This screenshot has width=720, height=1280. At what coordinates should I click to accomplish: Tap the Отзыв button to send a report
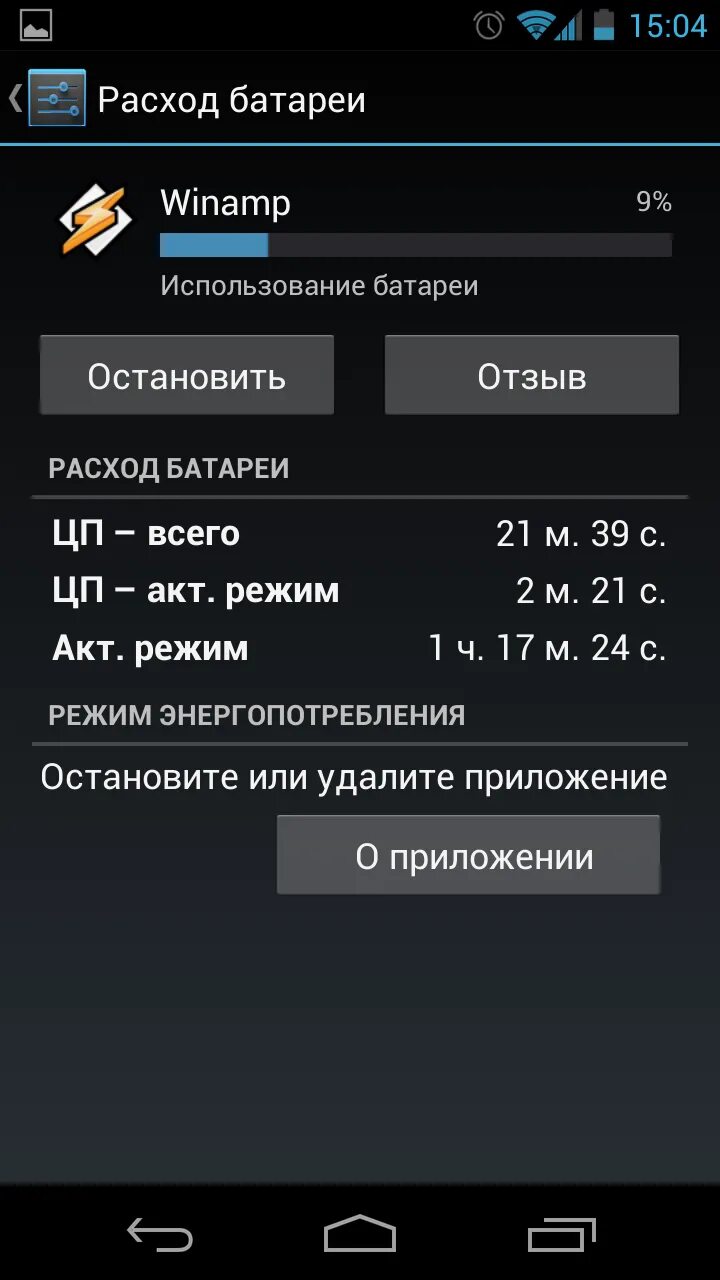point(531,376)
